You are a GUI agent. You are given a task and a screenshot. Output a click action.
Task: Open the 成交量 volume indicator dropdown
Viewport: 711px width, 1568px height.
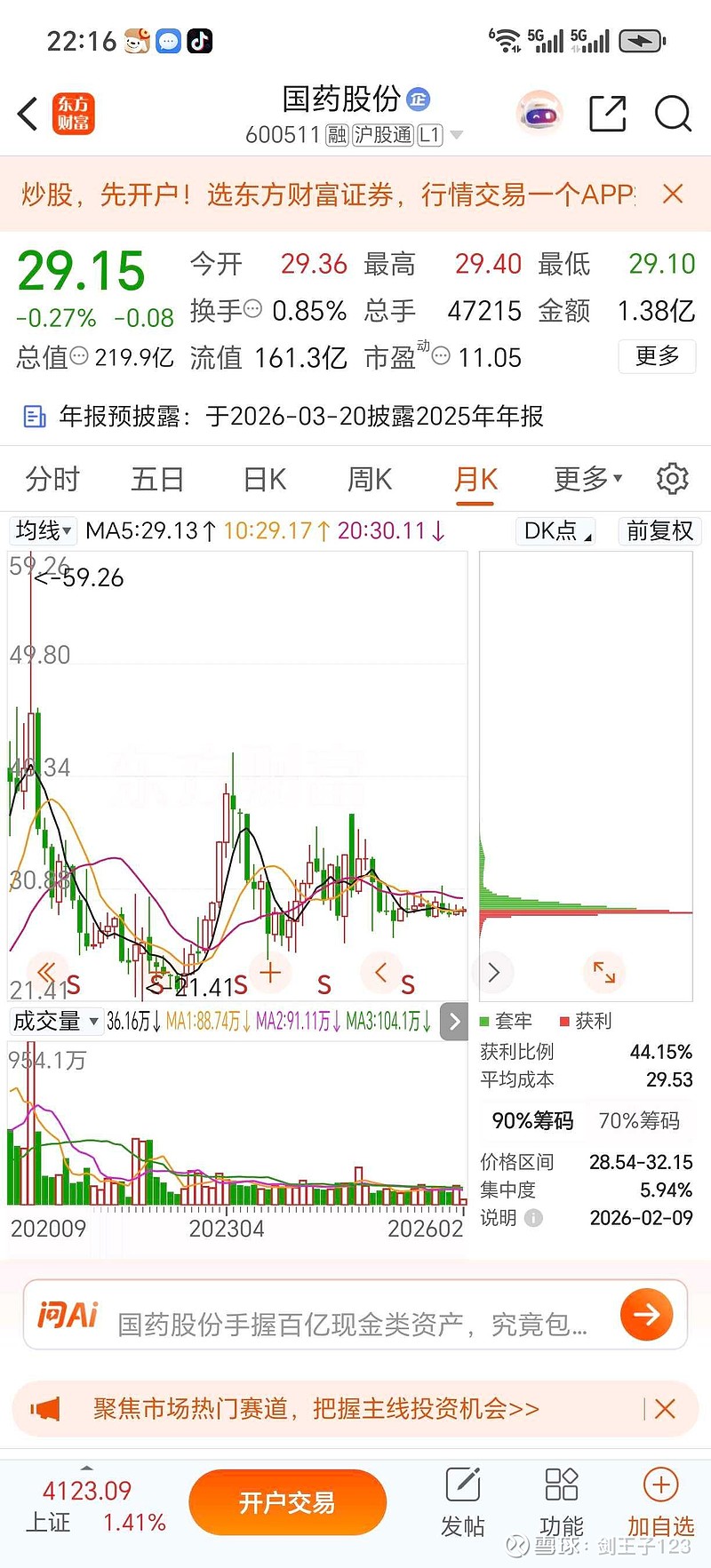pyautogui.click(x=56, y=1021)
